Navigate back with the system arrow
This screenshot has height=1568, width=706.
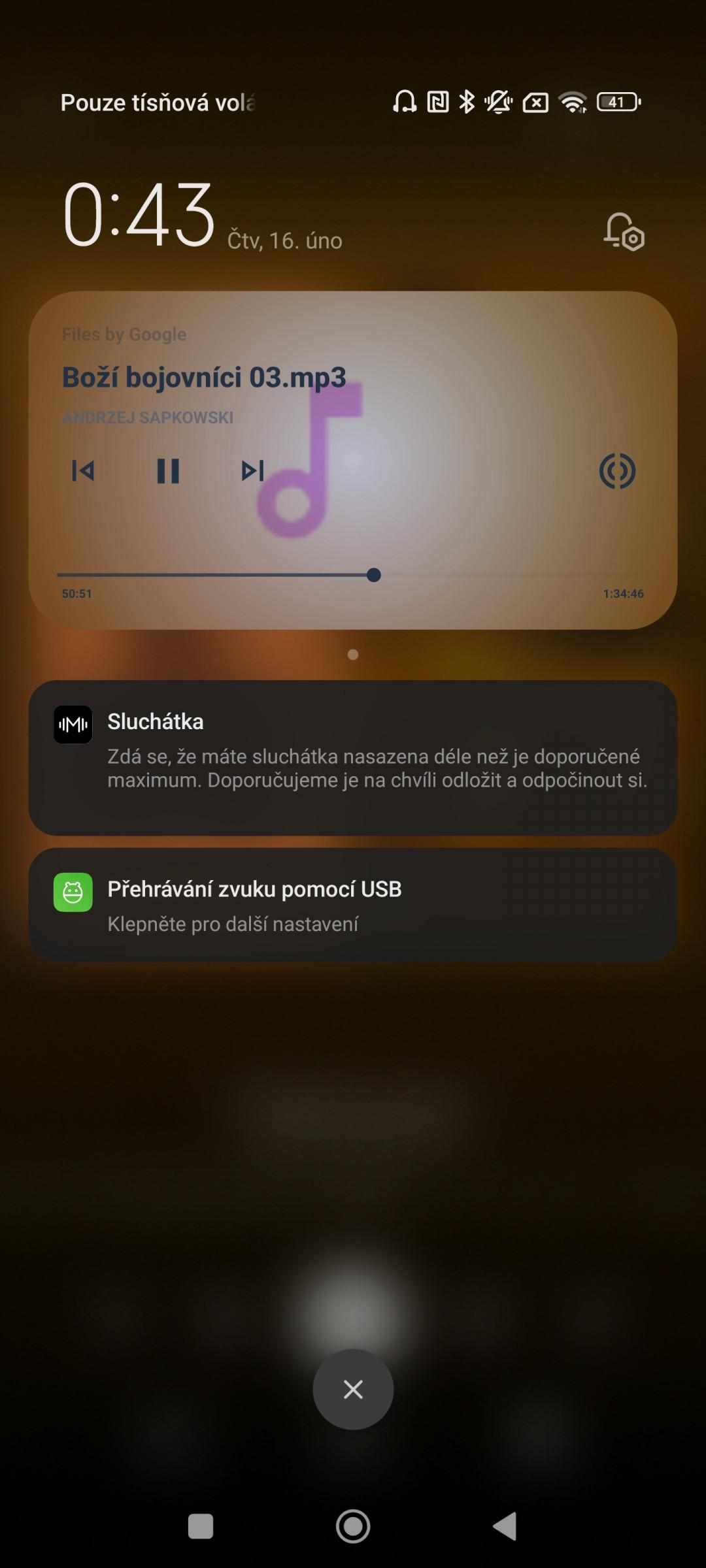pos(505,1526)
